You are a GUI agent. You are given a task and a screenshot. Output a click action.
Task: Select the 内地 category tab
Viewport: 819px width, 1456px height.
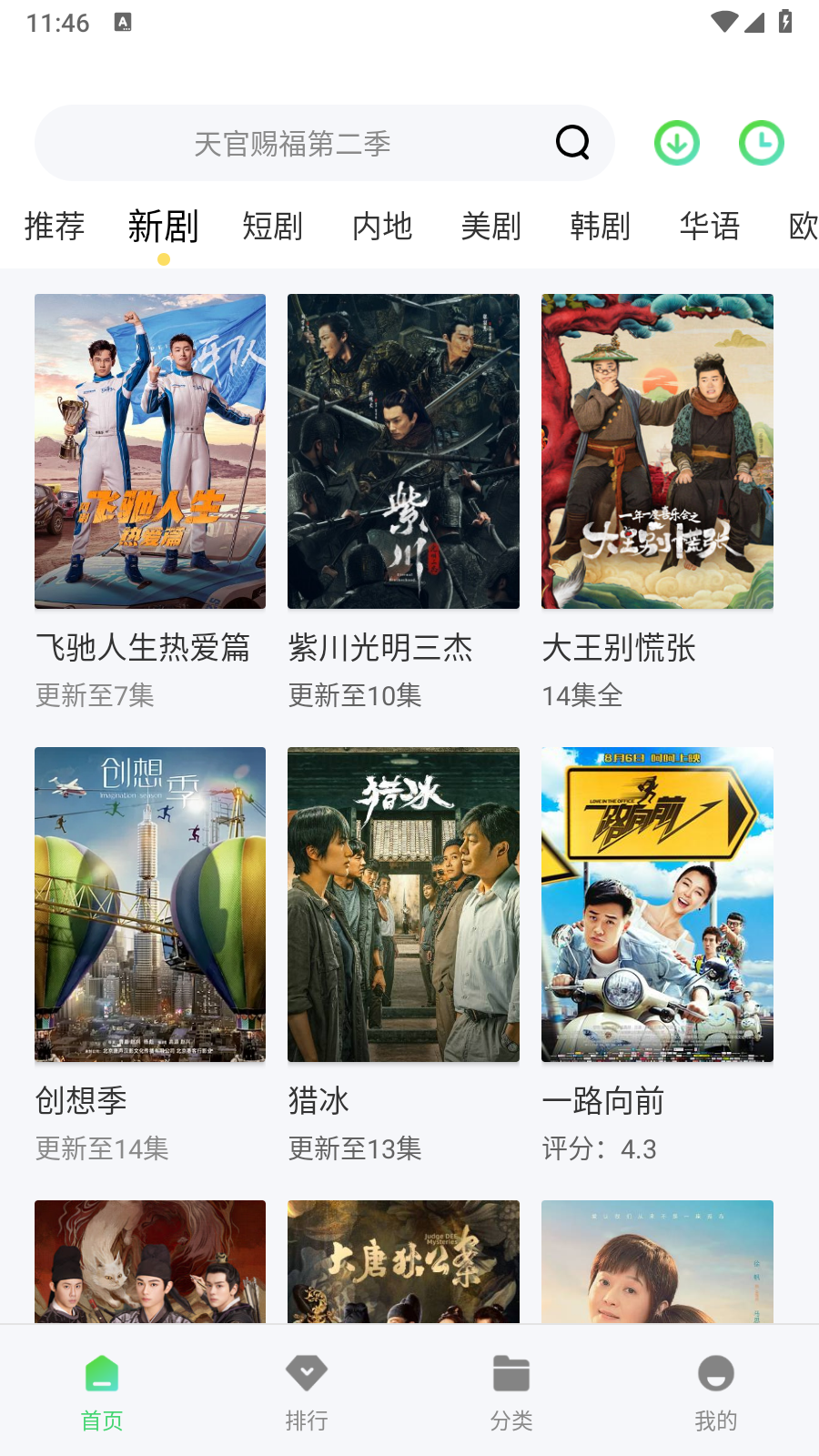tap(382, 226)
